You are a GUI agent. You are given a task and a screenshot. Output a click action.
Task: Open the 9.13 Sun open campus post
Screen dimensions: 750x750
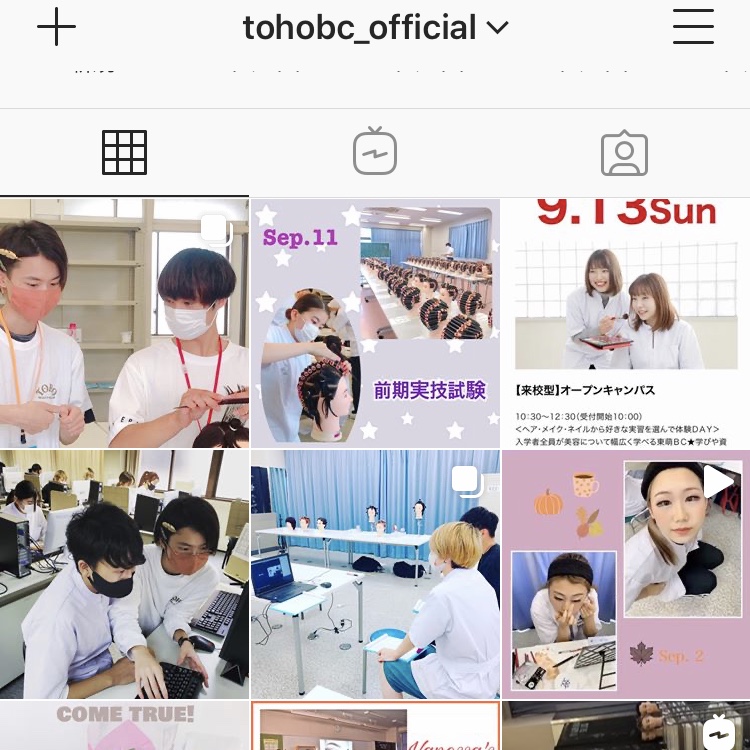626,322
